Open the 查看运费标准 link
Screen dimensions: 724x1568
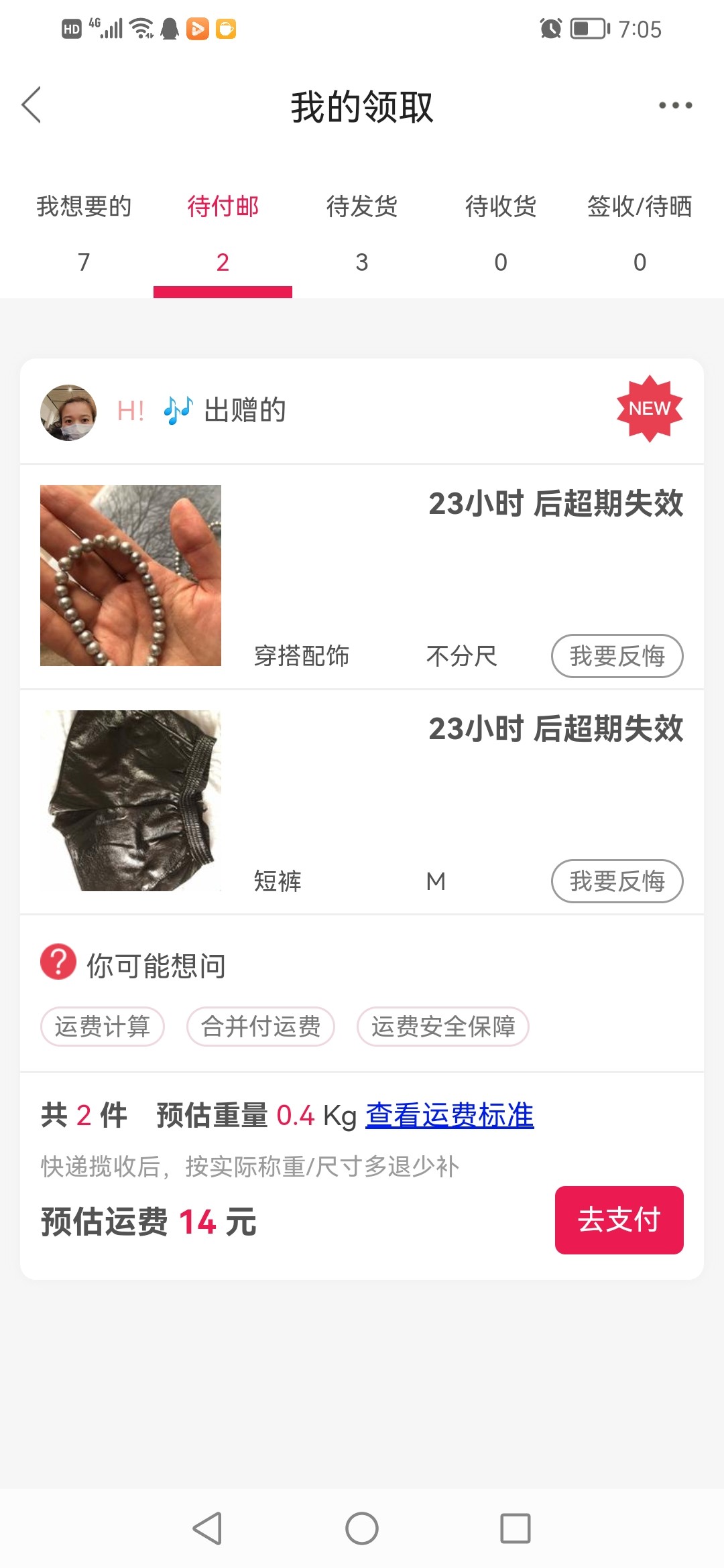click(449, 1116)
